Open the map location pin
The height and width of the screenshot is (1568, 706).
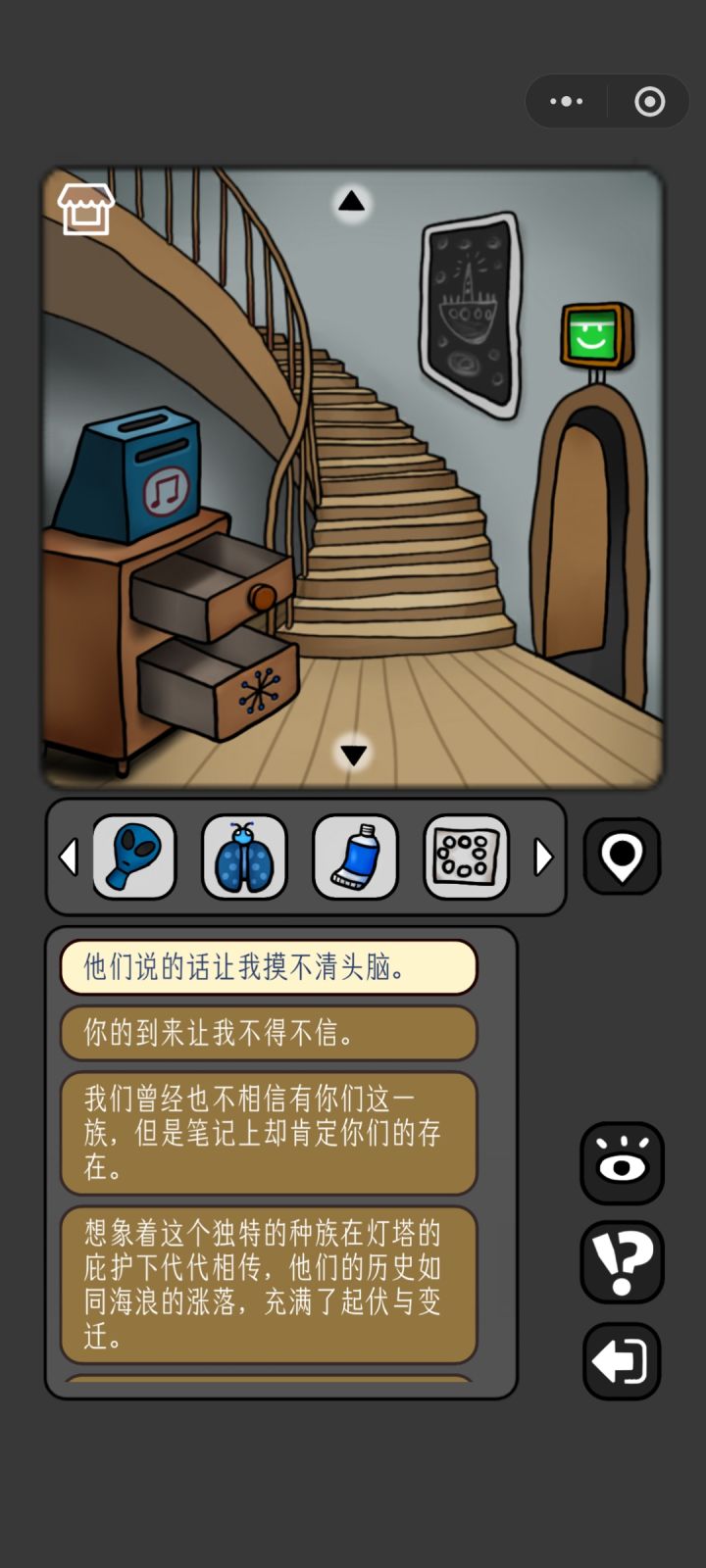point(621,856)
